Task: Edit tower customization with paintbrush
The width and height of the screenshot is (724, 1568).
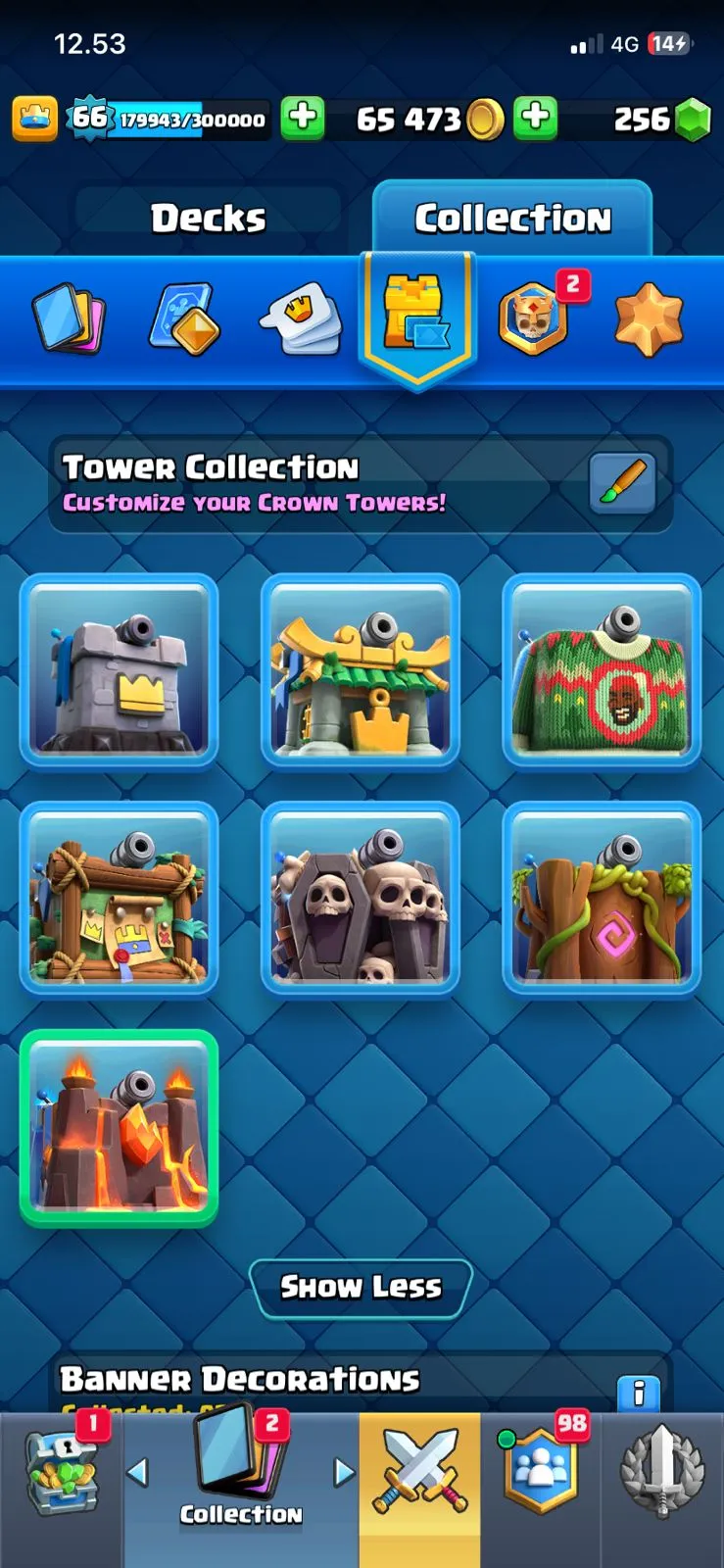Action: click(622, 483)
